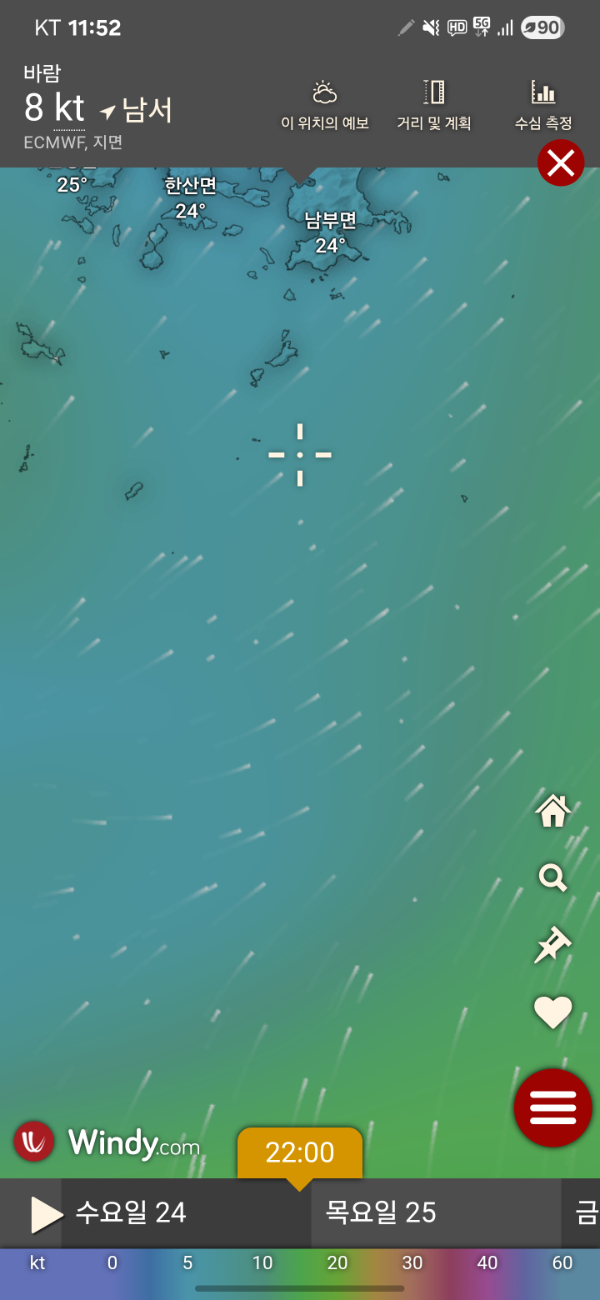The image size is (600, 1300).
Task: Open the red hamburger menu
Action: pyautogui.click(x=553, y=1107)
